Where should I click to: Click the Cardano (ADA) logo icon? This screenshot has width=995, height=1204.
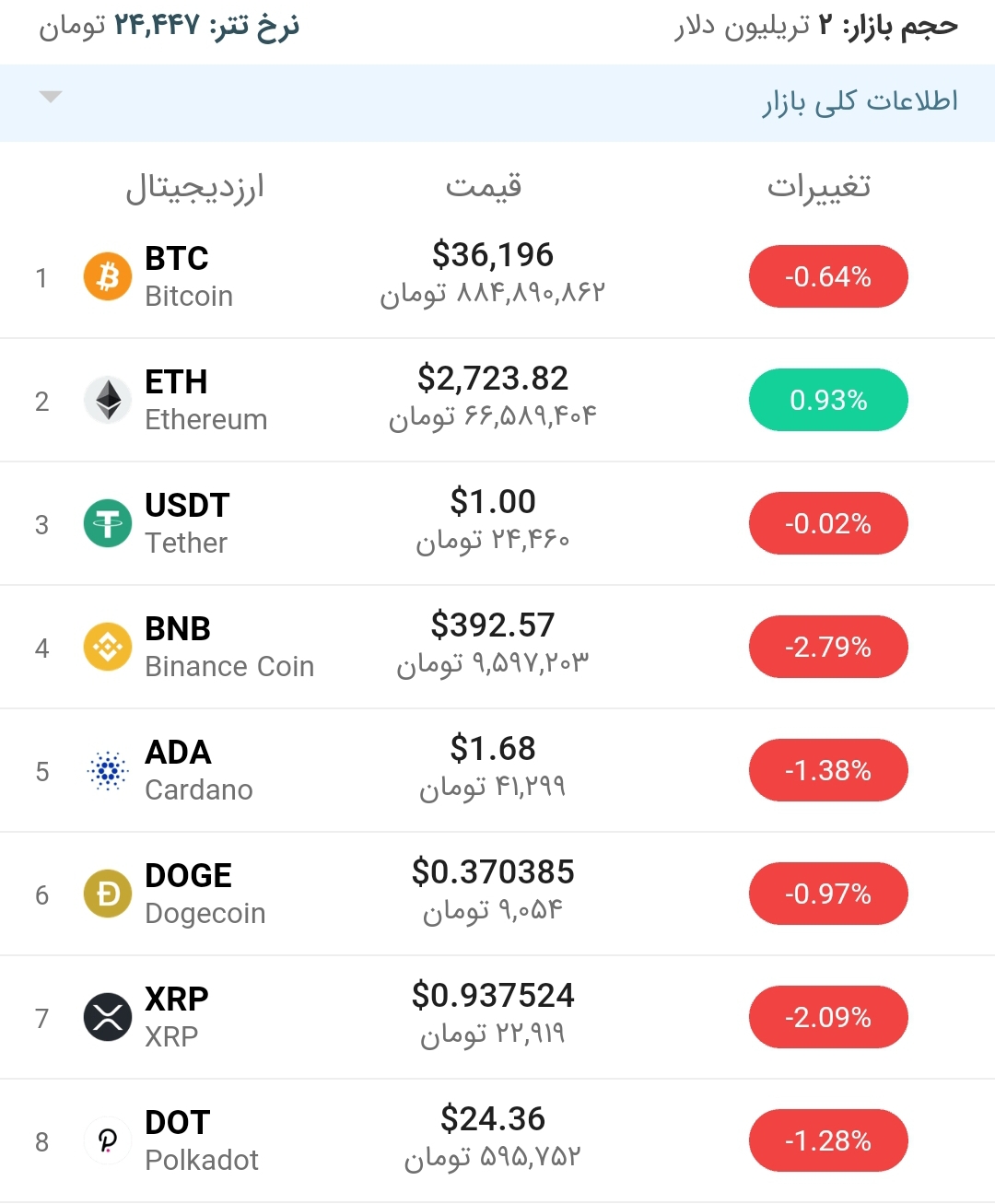[x=107, y=769]
